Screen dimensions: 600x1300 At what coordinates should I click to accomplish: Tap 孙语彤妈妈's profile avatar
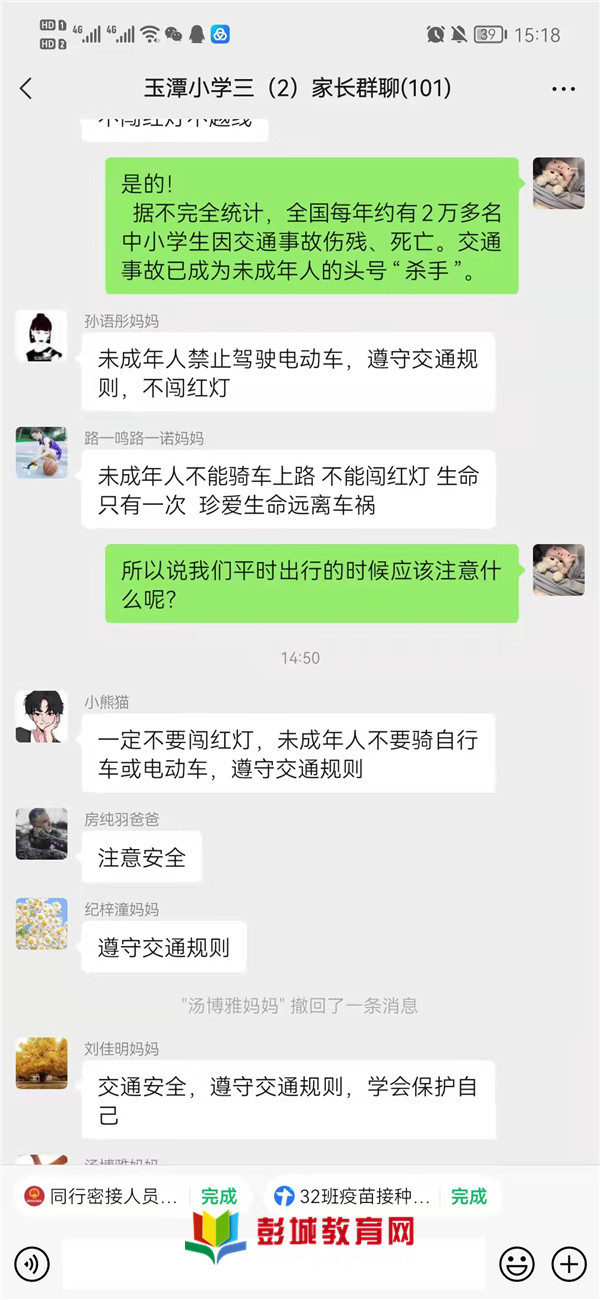point(41,336)
